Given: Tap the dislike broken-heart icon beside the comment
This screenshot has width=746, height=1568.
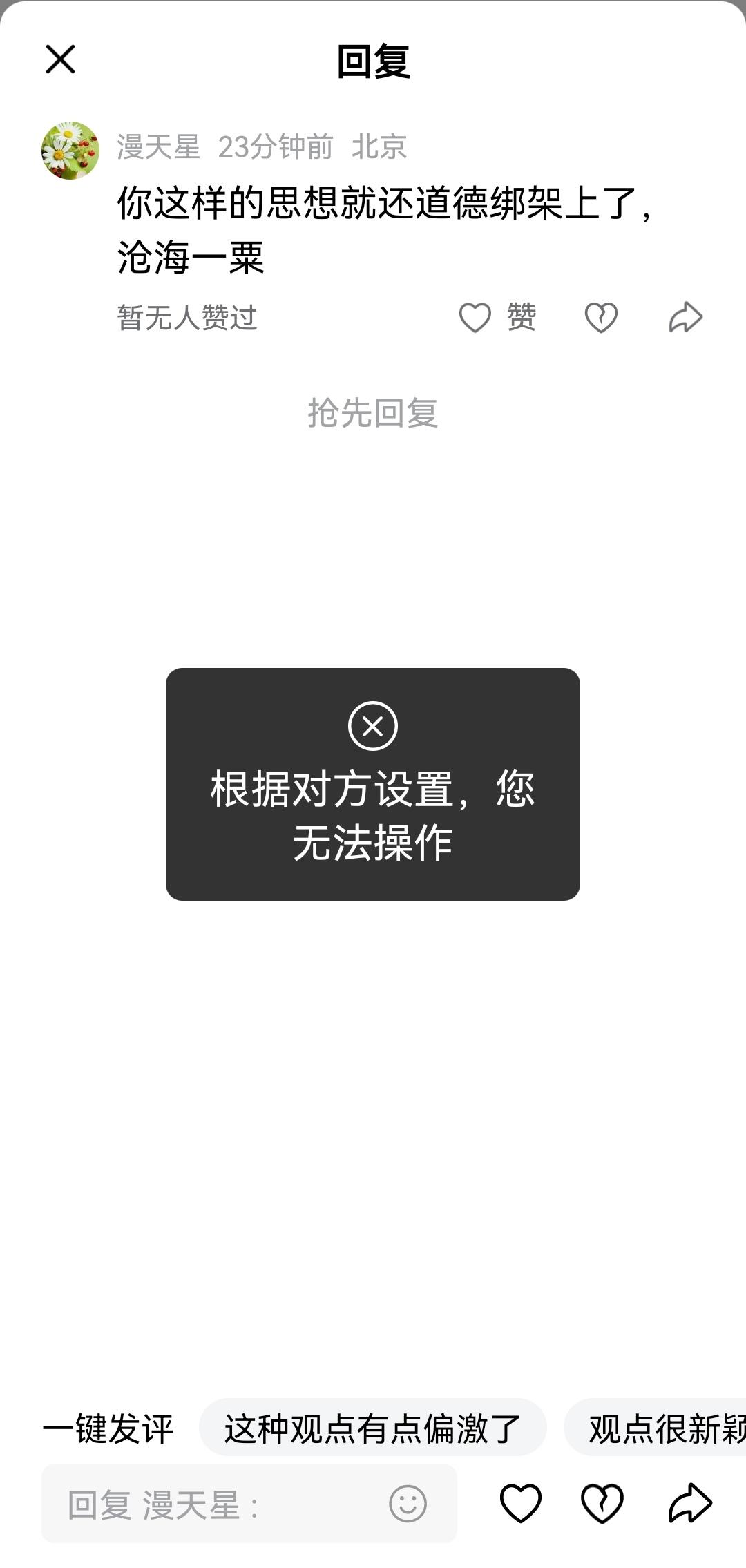Looking at the screenshot, I should 600,316.
